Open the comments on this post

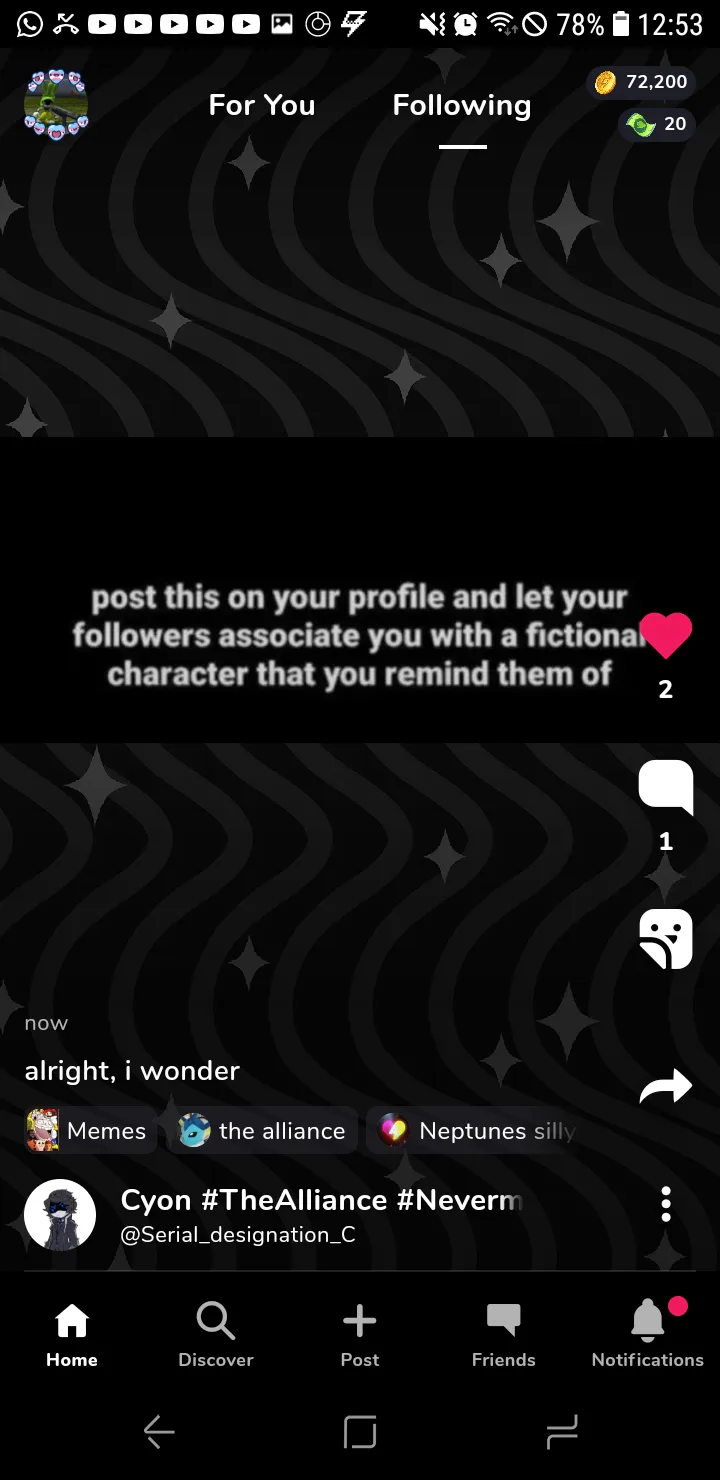click(x=665, y=787)
